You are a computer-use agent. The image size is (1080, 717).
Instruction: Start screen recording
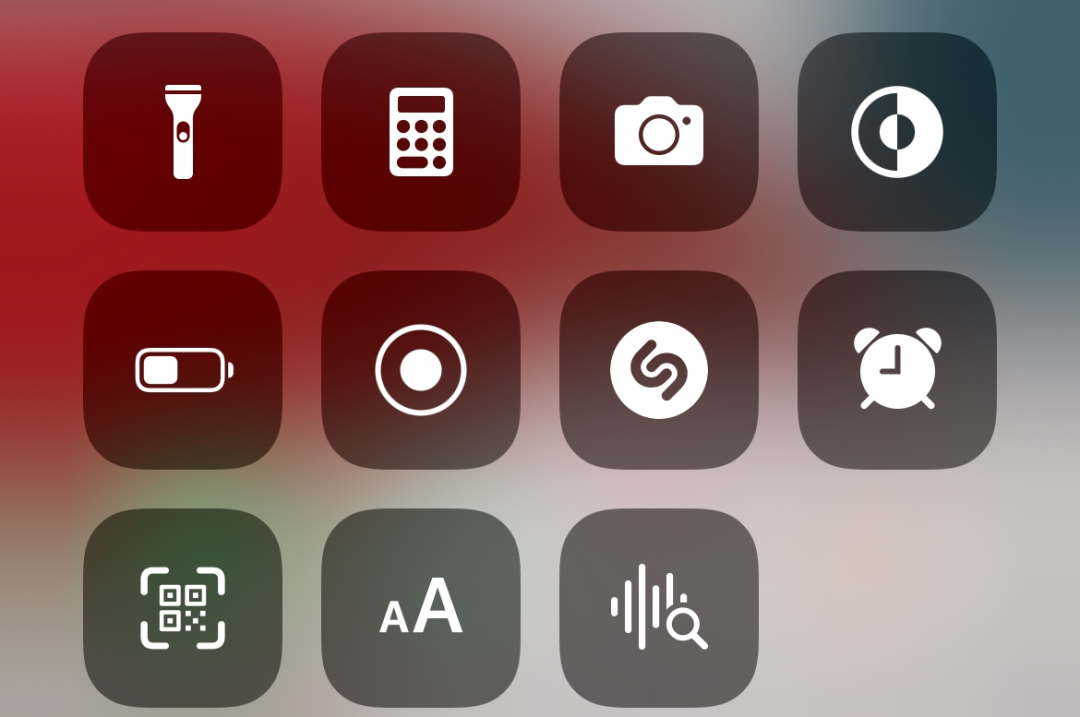tap(421, 369)
